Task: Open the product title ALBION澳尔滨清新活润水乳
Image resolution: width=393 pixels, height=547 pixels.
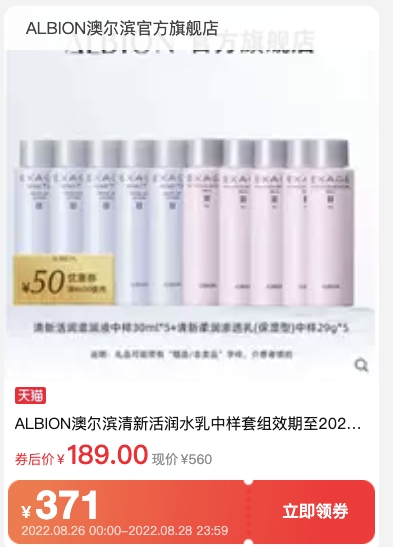Action: click(188, 424)
